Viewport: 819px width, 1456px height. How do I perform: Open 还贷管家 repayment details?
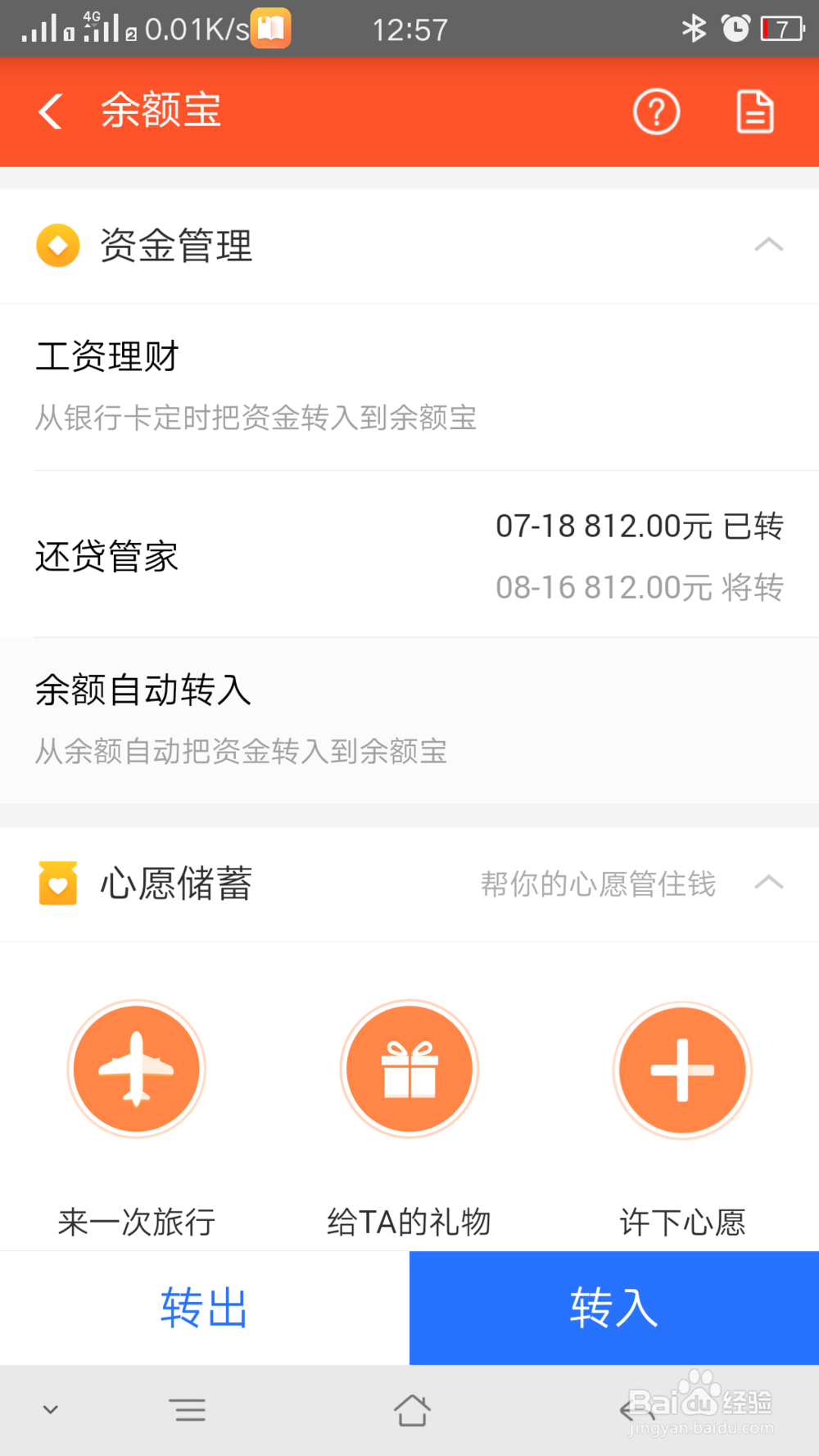409,555
